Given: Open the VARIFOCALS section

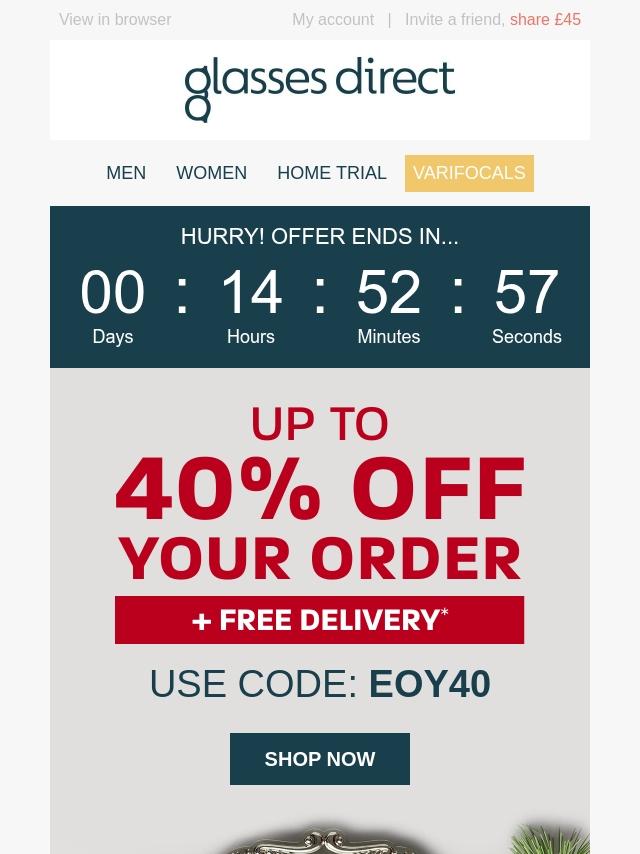Looking at the screenshot, I should pyautogui.click(x=469, y=173).
